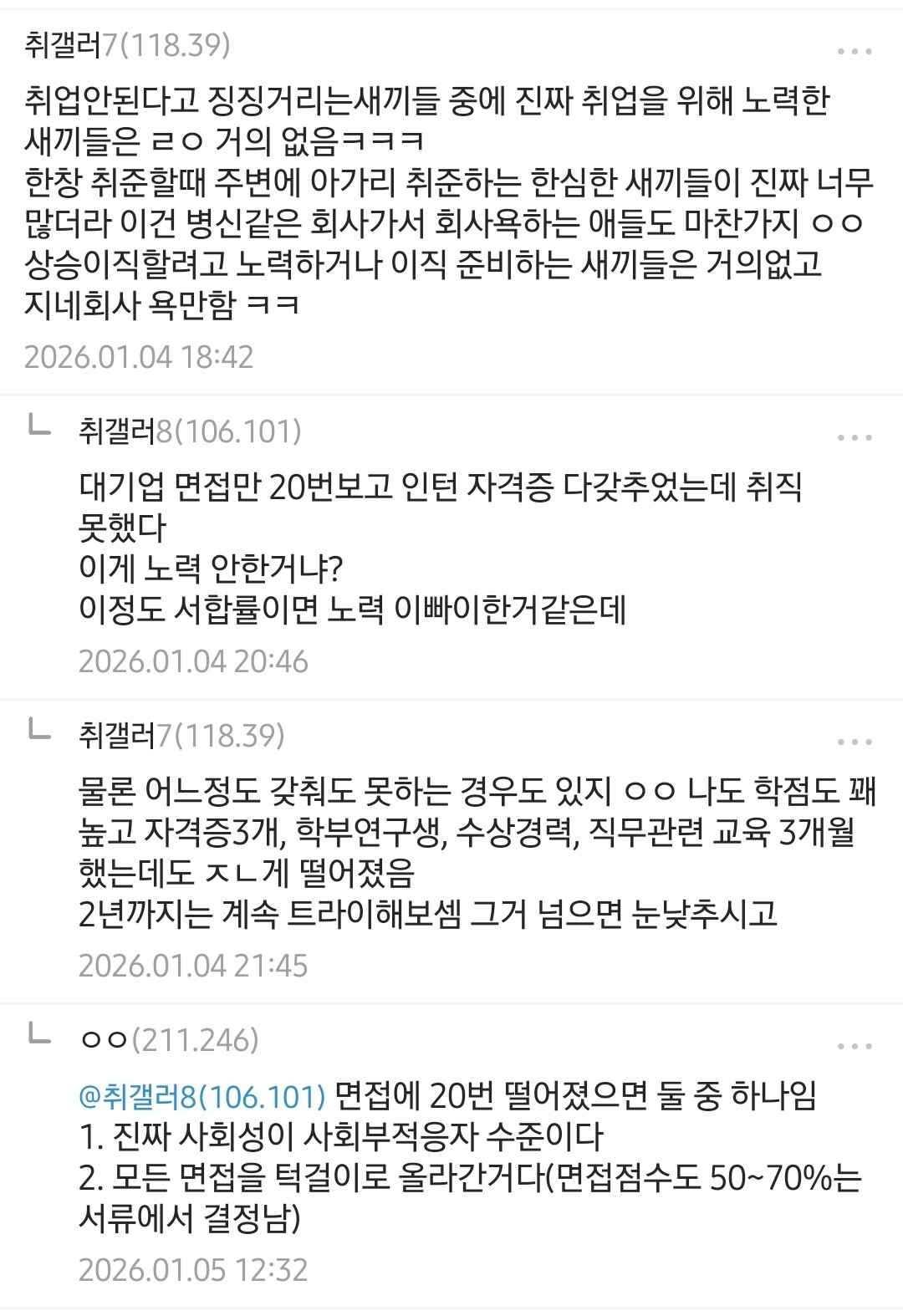Open 취갤러7(118.39) profile on top comment

(127, 44)
